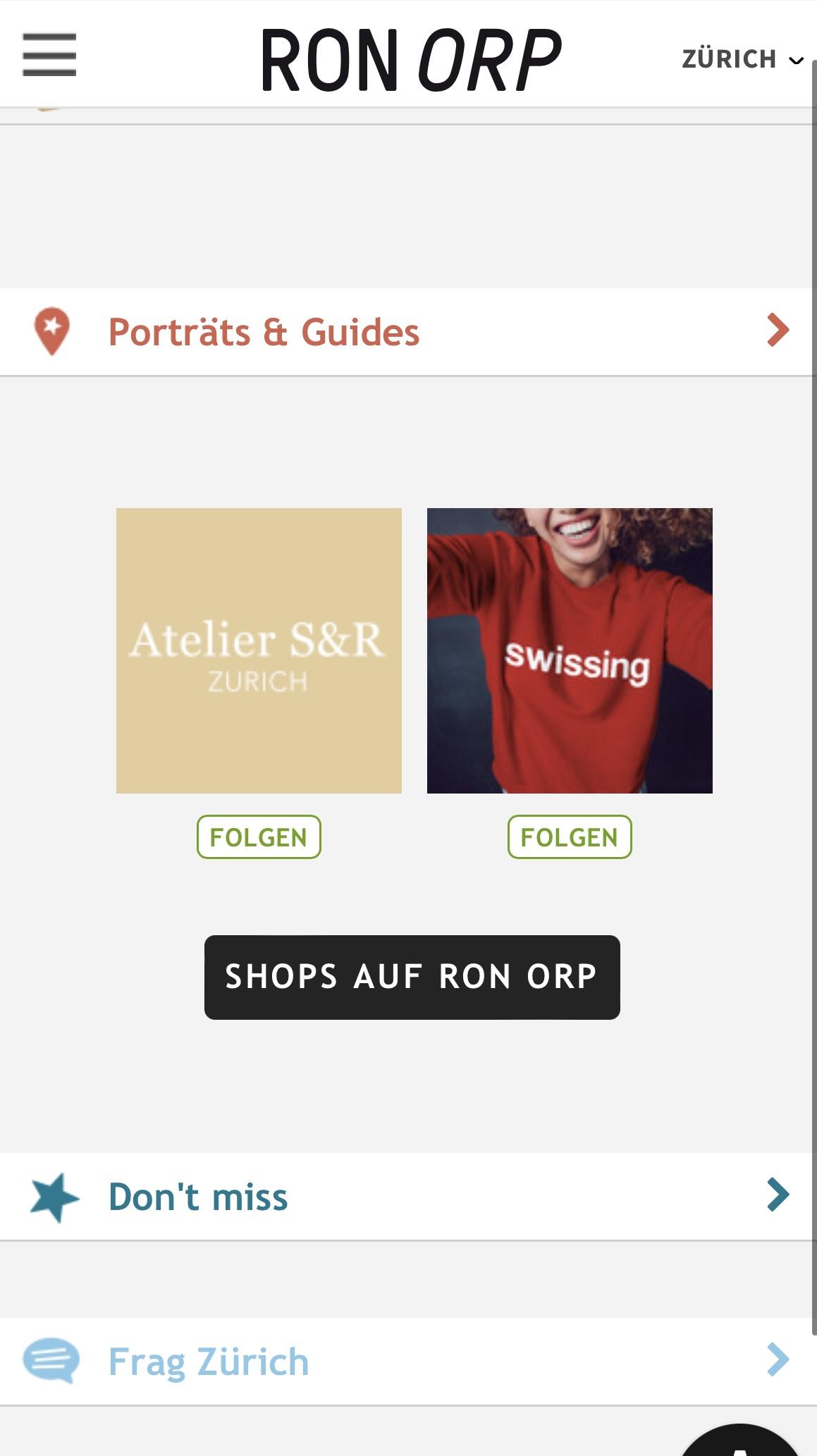Follow Atelier S&R via Folgen
817x1456 pixels.
point(259,837)
